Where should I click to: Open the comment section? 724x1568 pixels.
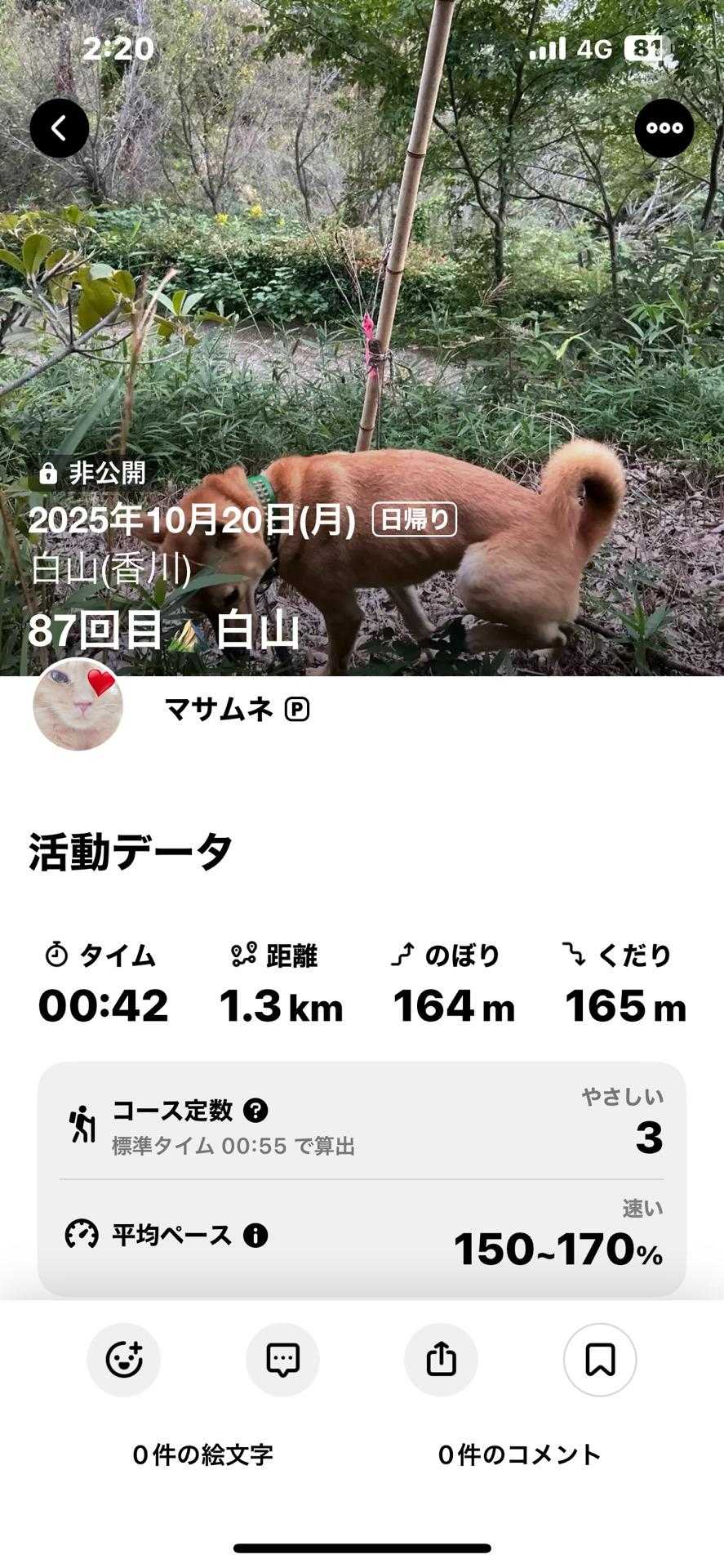pyautogui.click(x=282, y=1360)
